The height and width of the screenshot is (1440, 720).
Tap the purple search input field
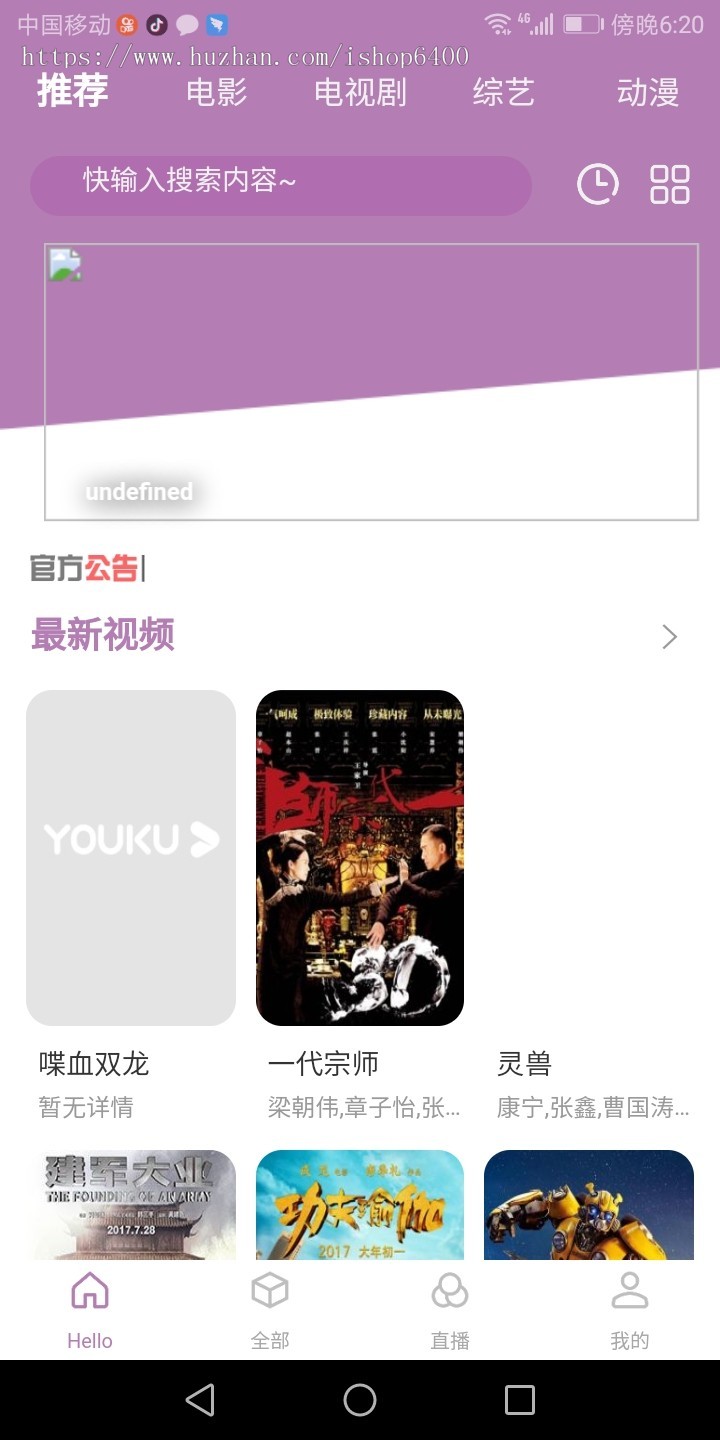coord(281,184)
